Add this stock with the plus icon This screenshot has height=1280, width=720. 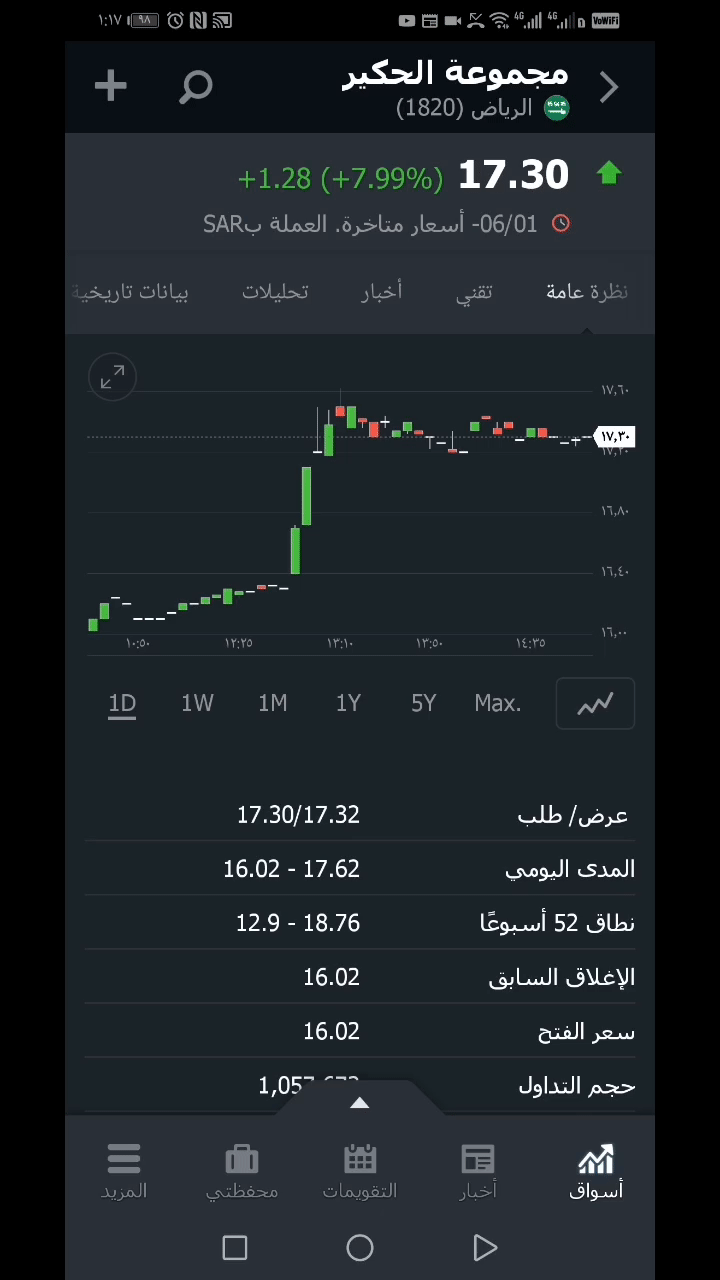click(x=110, y=86)
